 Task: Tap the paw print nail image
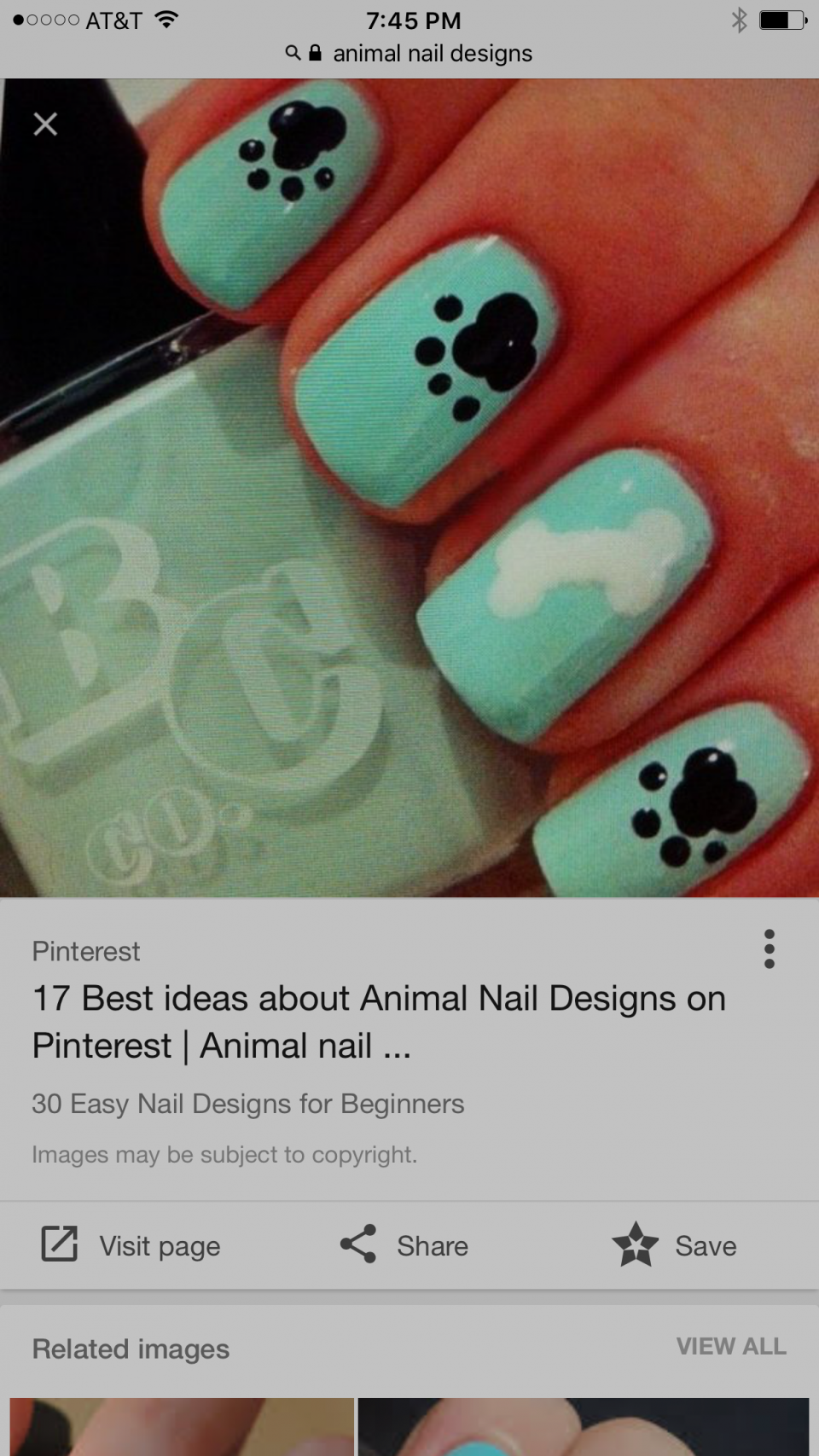coord(409,488)
